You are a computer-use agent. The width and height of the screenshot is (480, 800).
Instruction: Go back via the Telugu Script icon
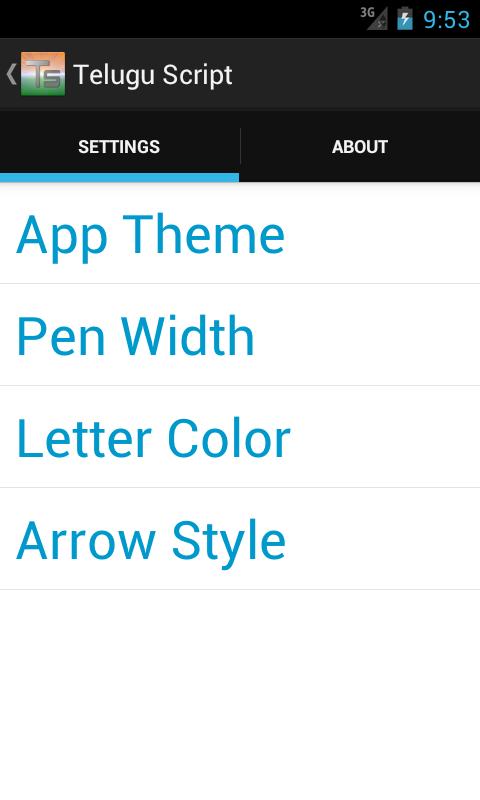click(x=36, y=74)
